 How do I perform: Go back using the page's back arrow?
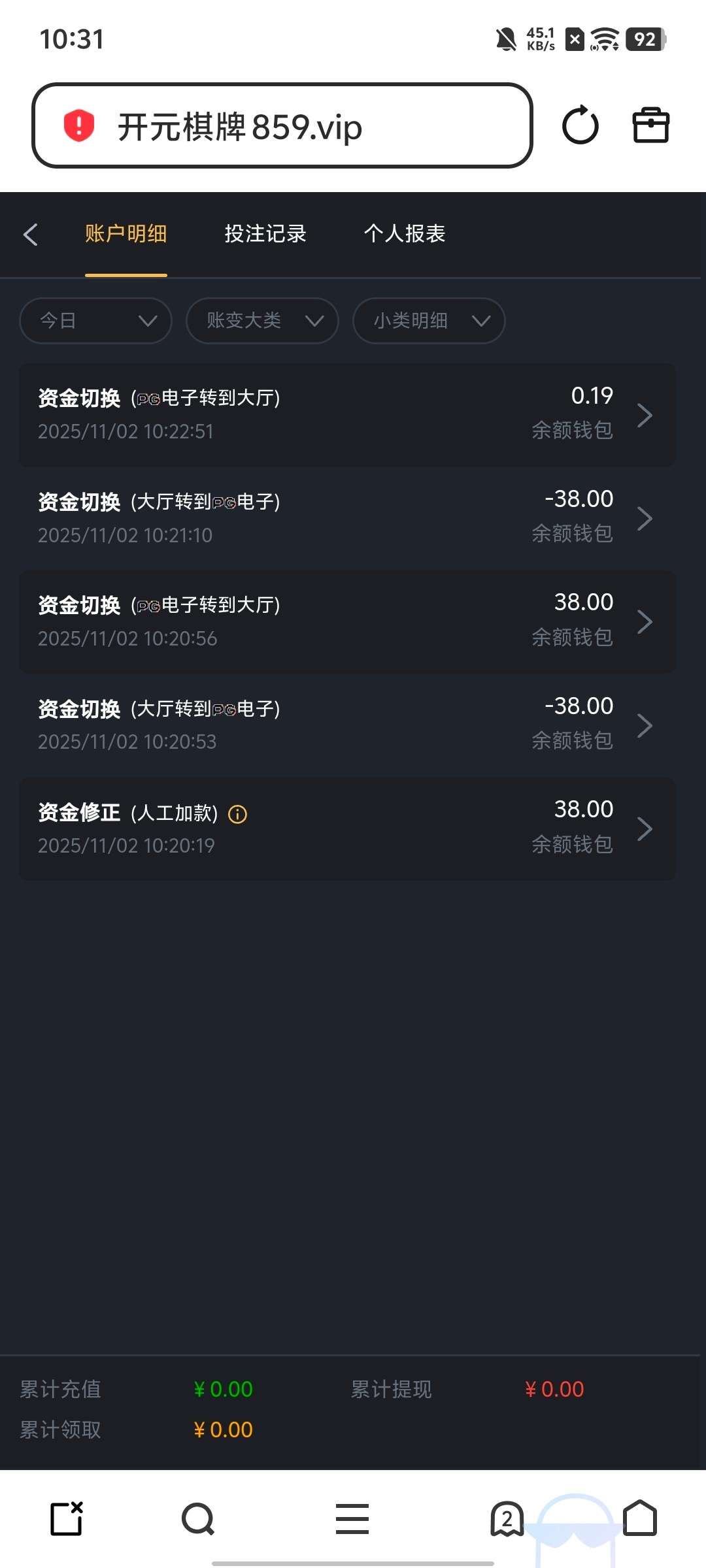(x=31, y=235)
